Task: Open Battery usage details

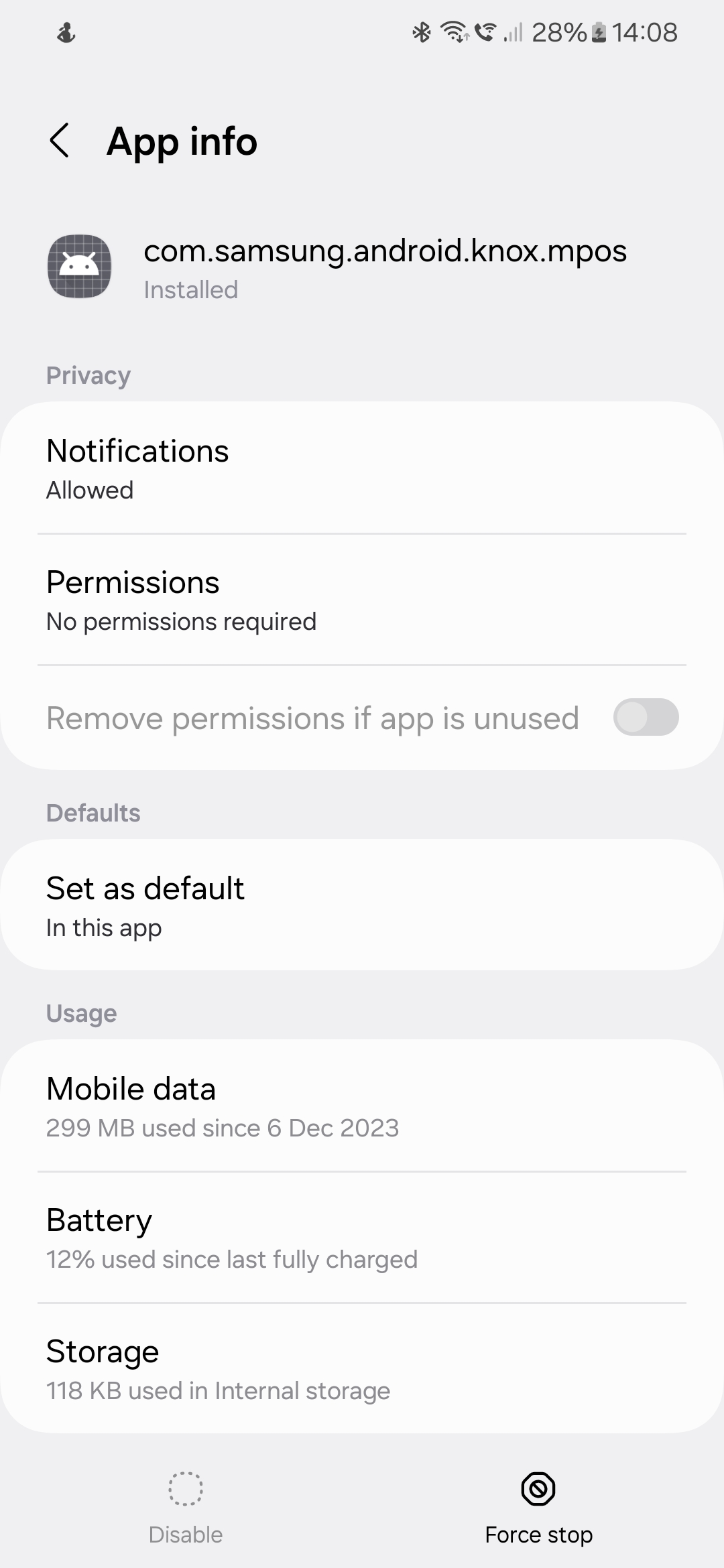Action: coord(362,1238)
